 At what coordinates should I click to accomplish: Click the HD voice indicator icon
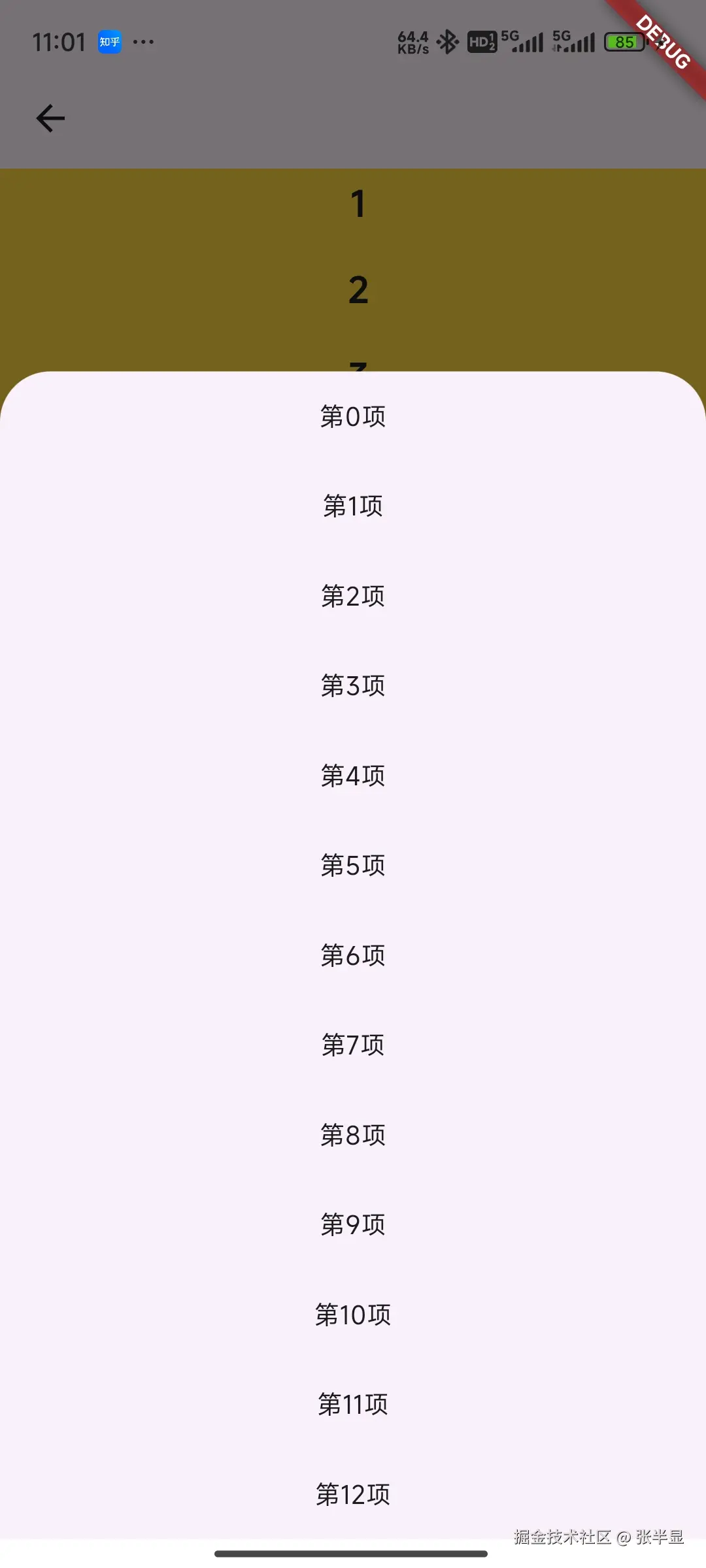pyautogui.click(x=482, y=41)
